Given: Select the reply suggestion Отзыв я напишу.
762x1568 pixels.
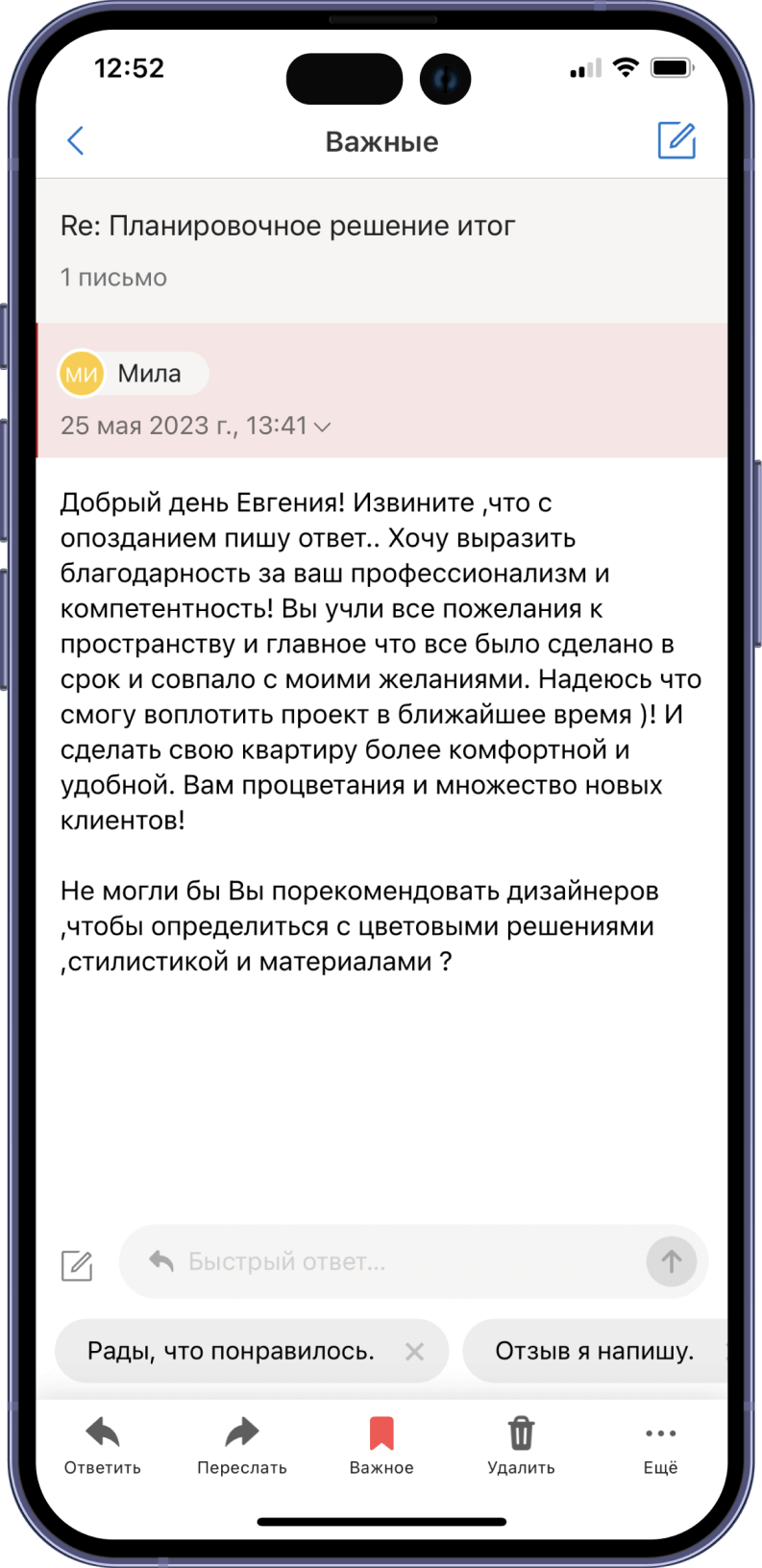Looking at the screenshot, I should [594, 1351].
